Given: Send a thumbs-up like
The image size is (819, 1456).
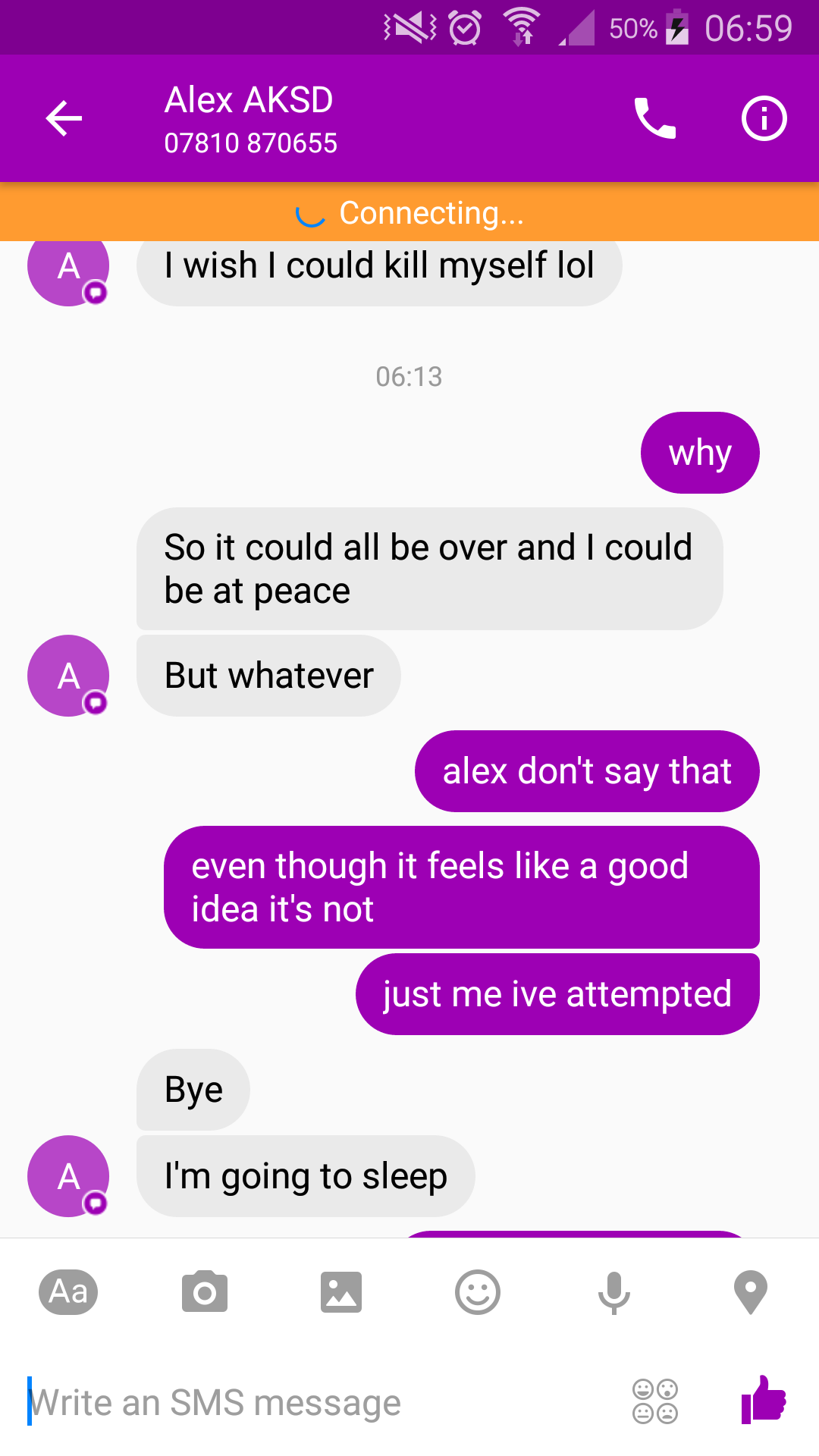Looking at the screenshot, I should [764, 1399].
